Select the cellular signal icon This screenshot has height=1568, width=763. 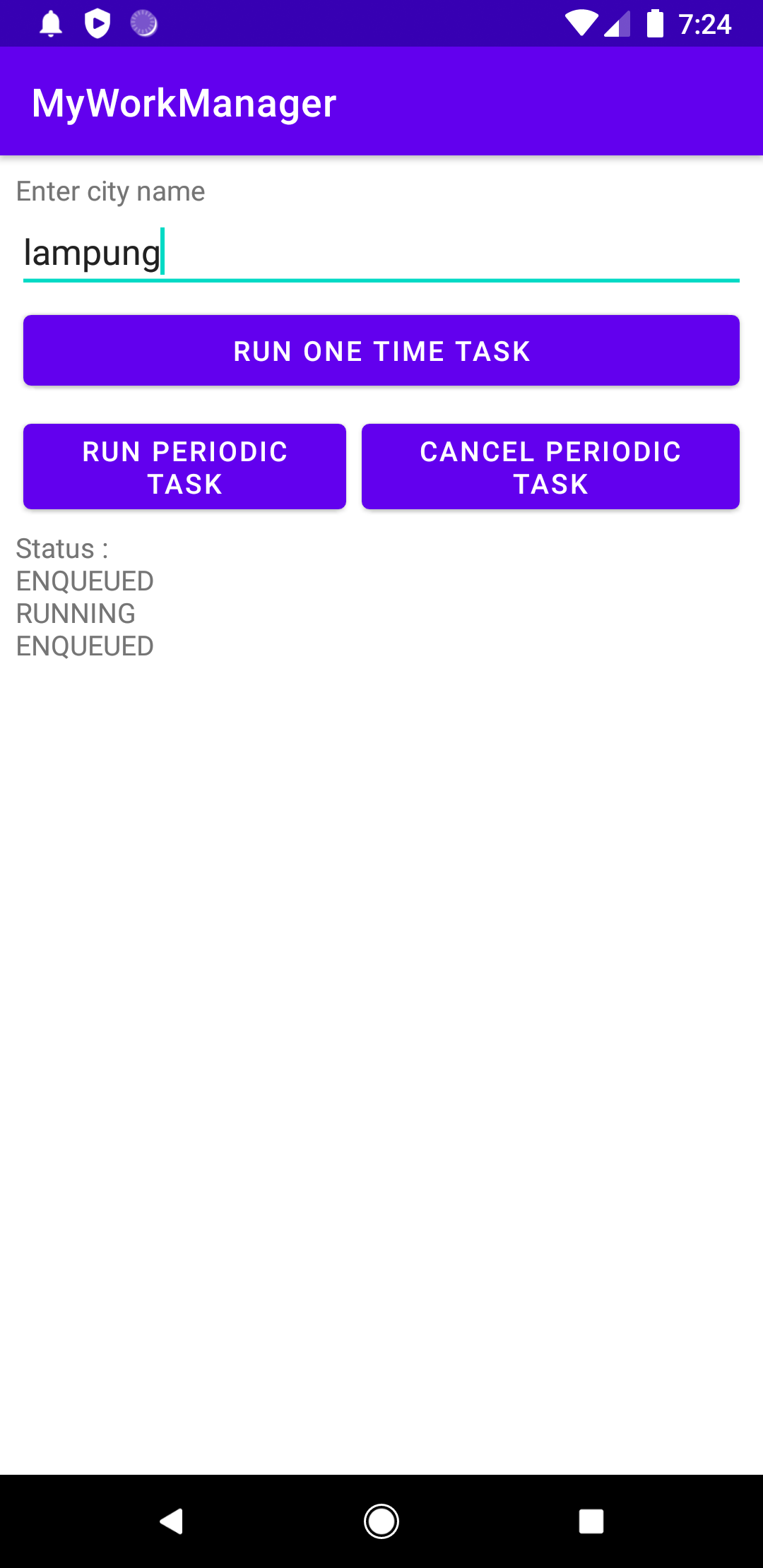coord(616,23)
